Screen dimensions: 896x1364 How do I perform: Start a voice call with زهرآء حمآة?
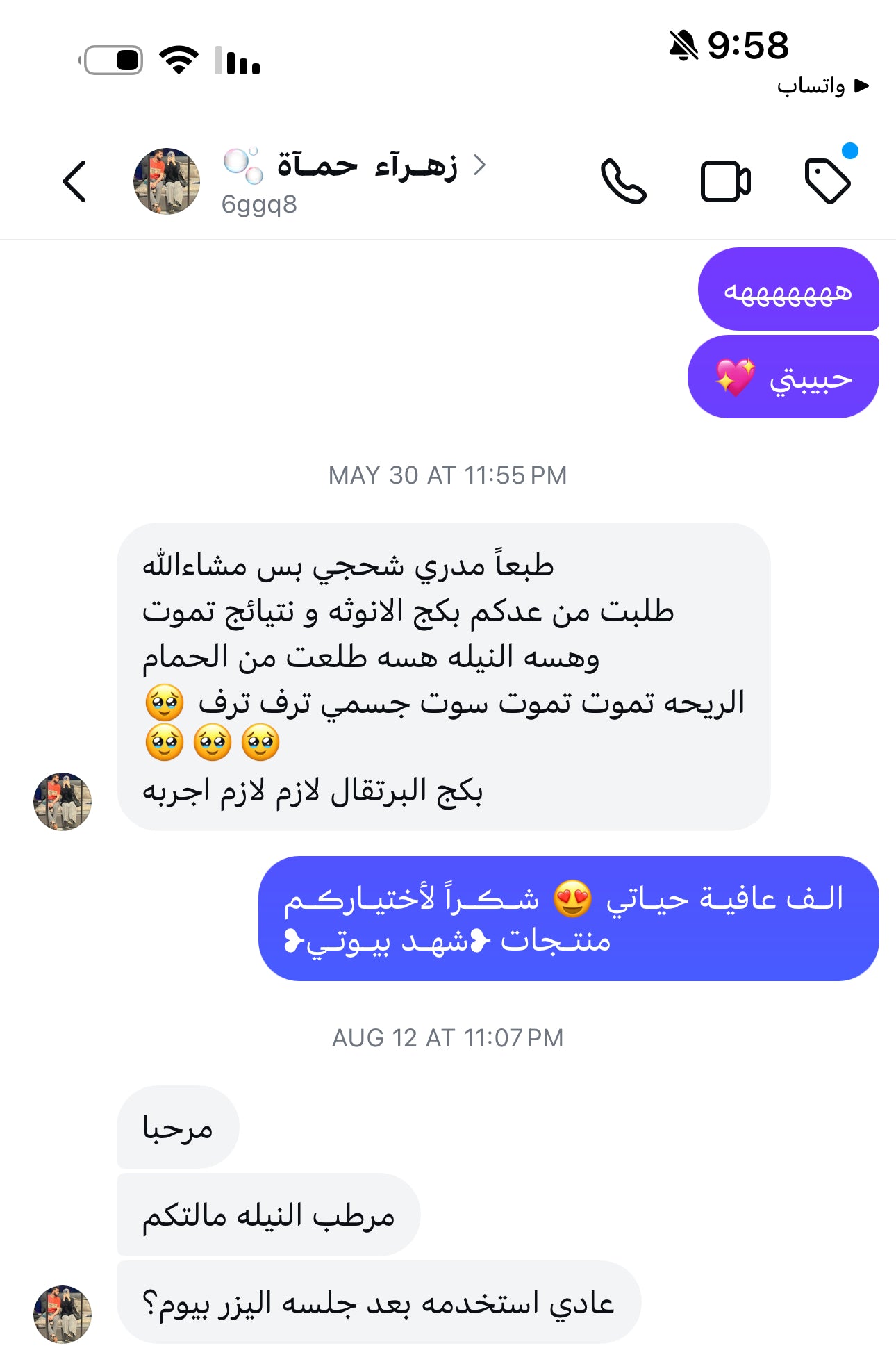point(623,181)
